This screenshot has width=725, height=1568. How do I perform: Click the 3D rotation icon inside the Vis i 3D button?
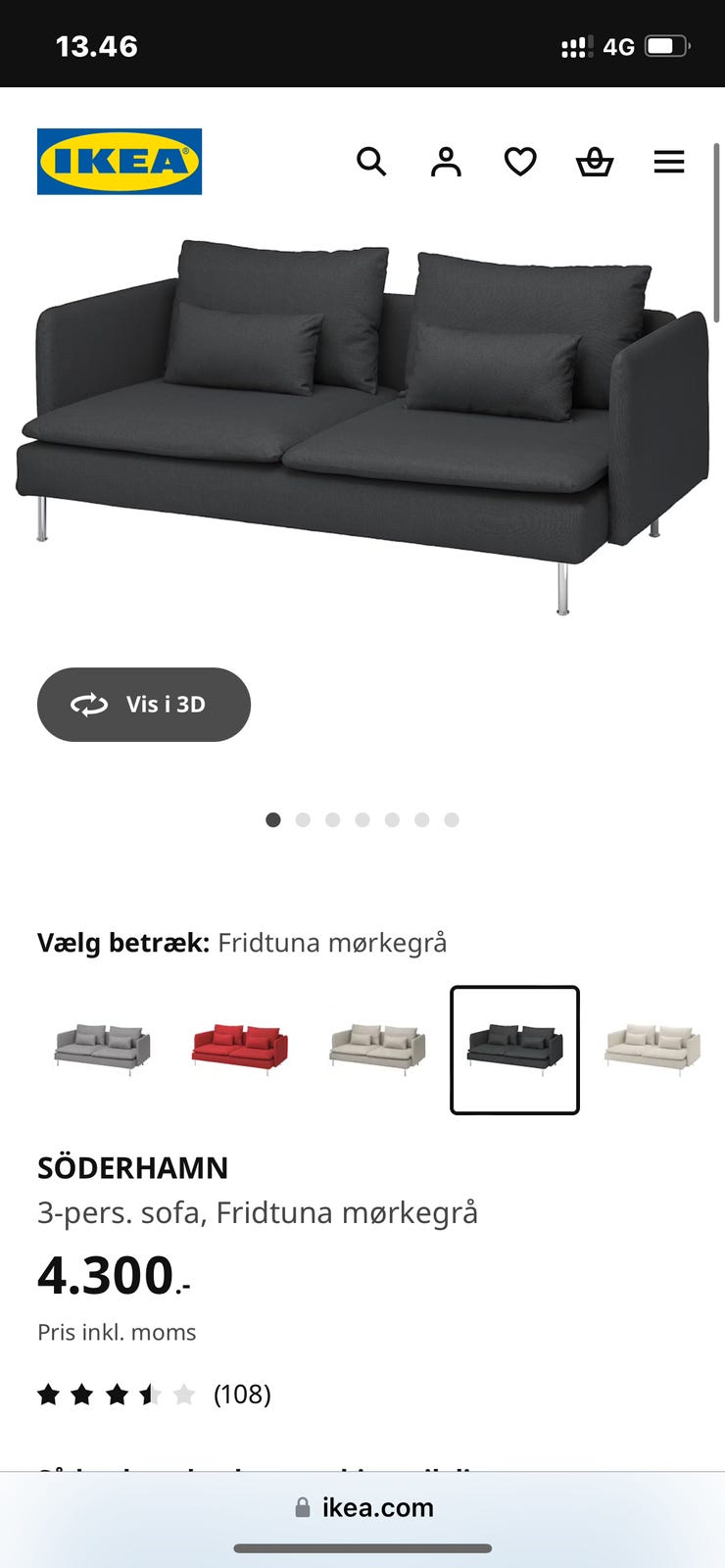(x=88, y=704)
